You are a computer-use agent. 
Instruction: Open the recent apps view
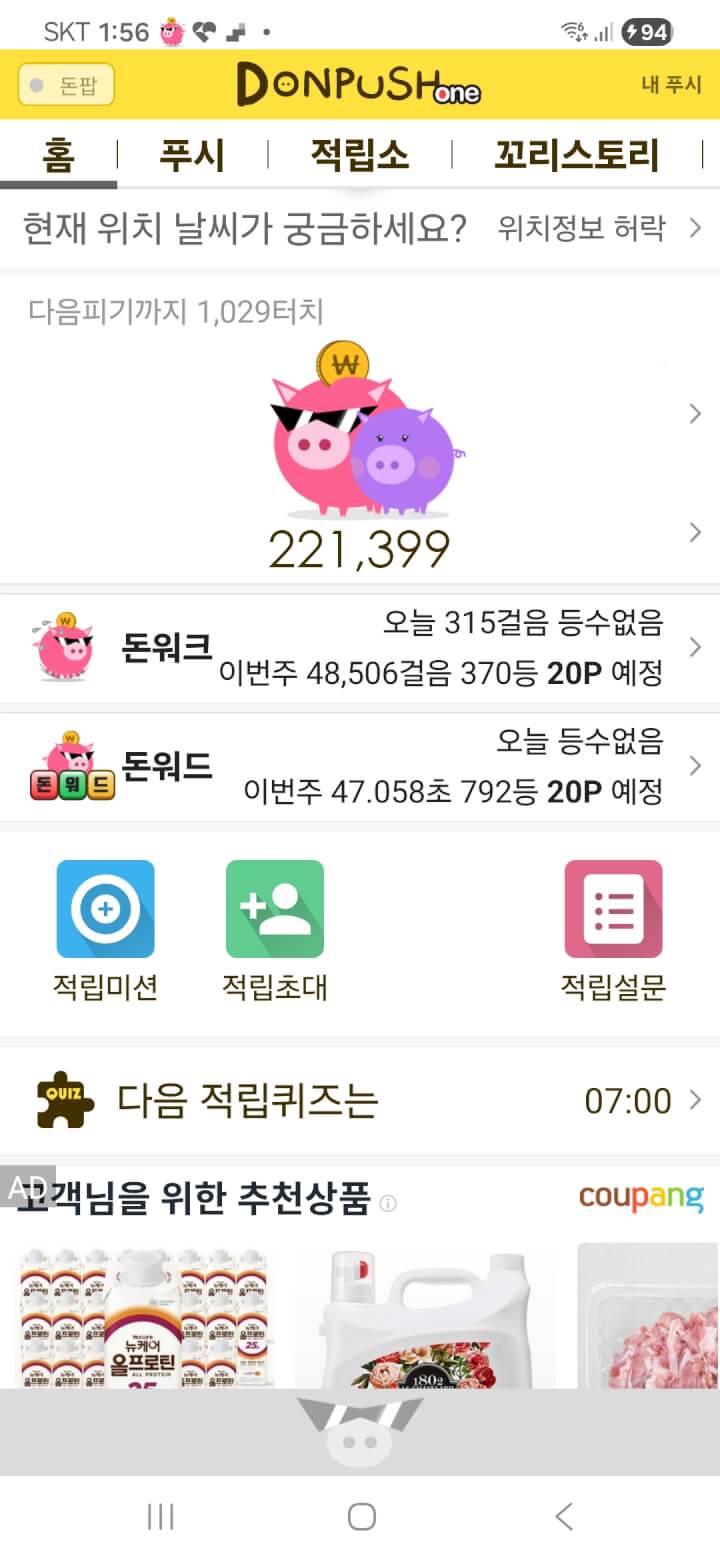(x=160, y=1516)
